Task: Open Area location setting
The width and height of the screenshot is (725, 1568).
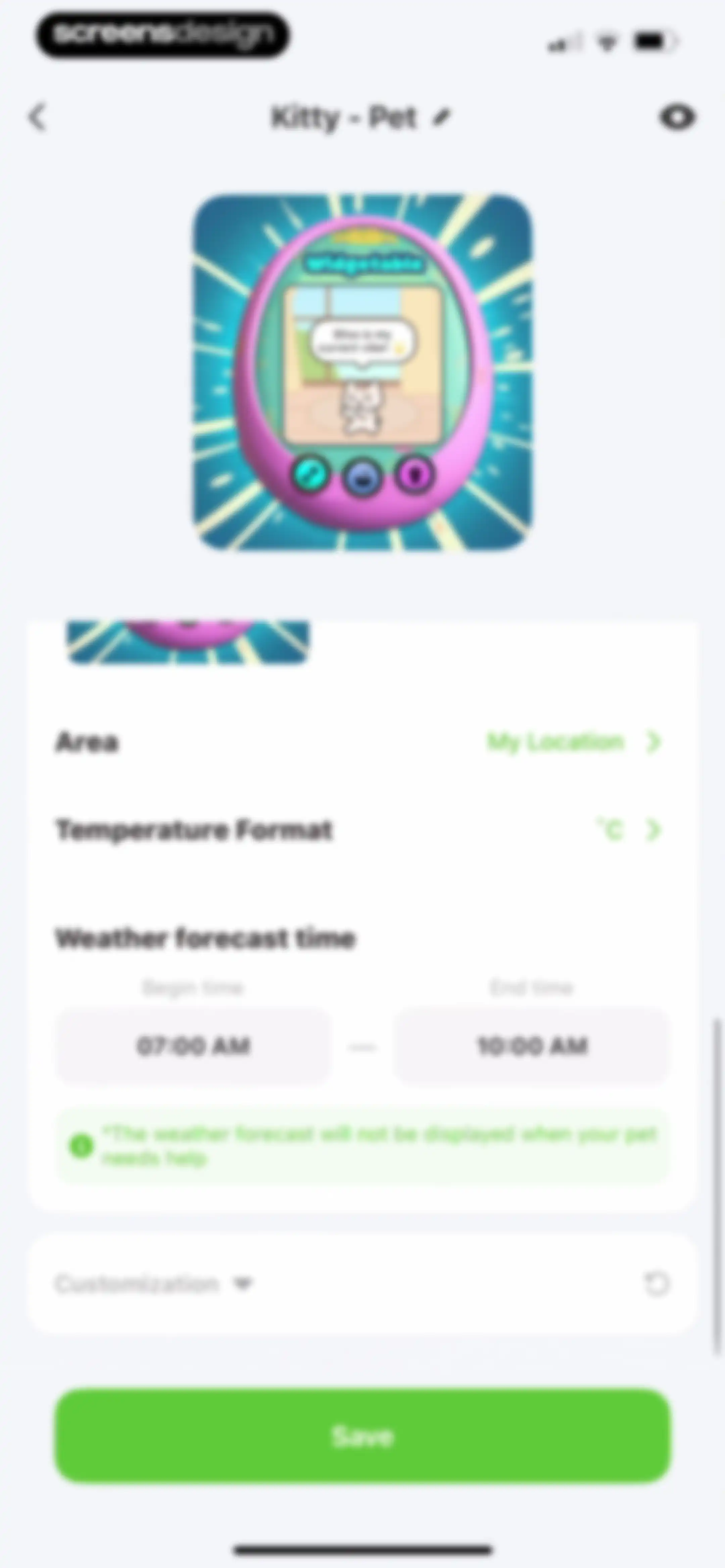Action: click(361, 742)
